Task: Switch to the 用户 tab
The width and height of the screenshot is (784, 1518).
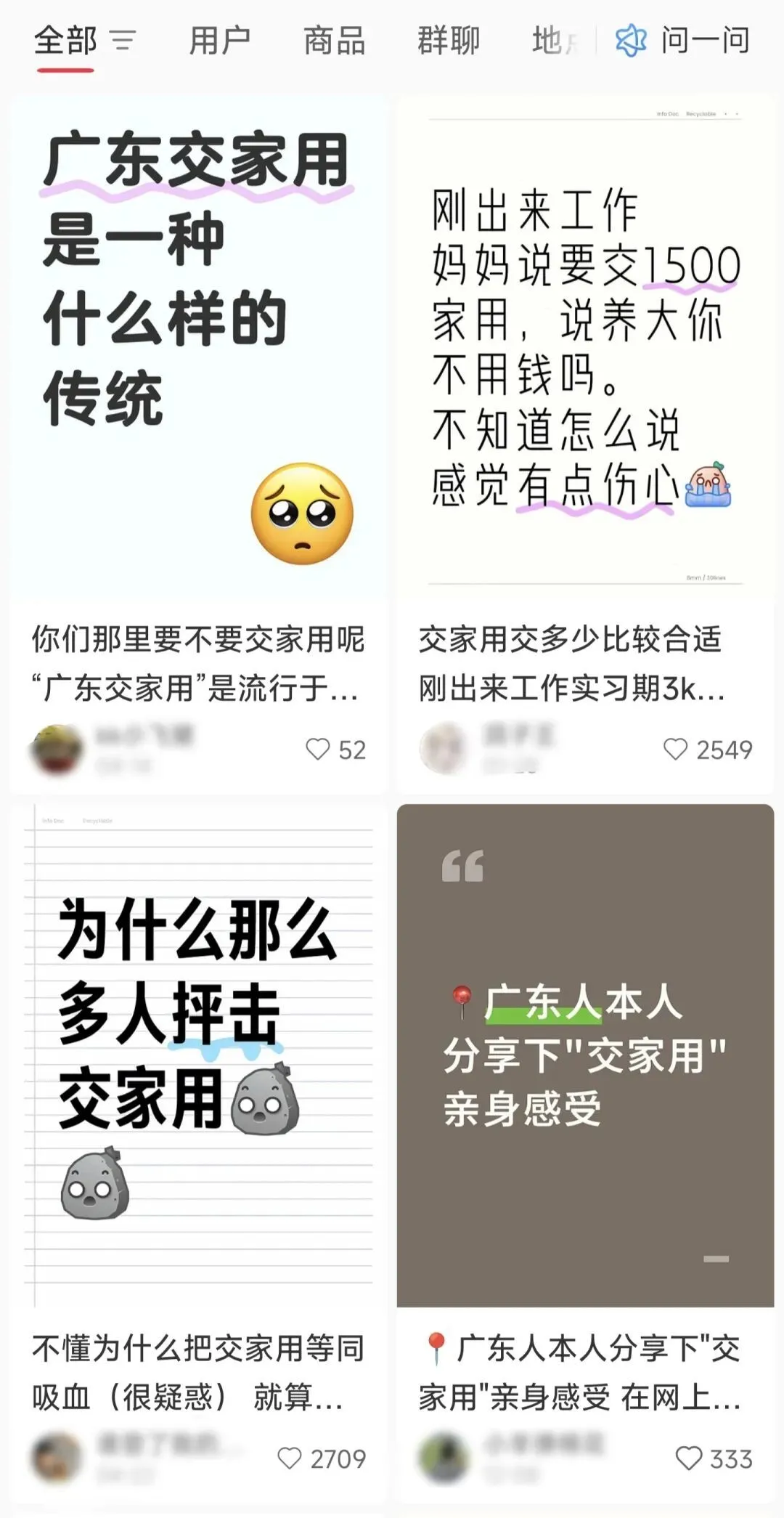Action: pos(219,41)
